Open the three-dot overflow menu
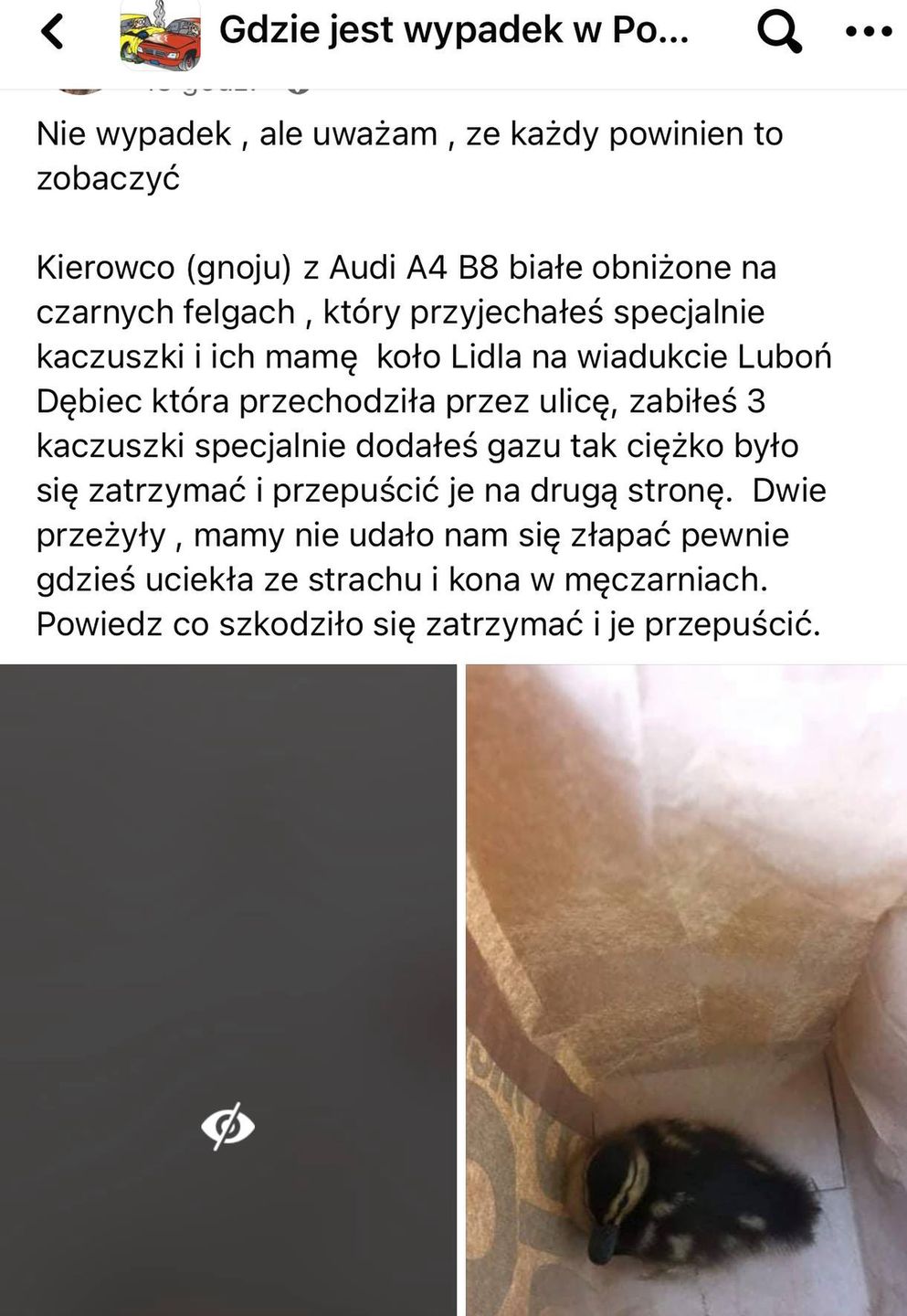Image resolution: width=907 pixels, height=1316 pixels. [x=867, y=33]
